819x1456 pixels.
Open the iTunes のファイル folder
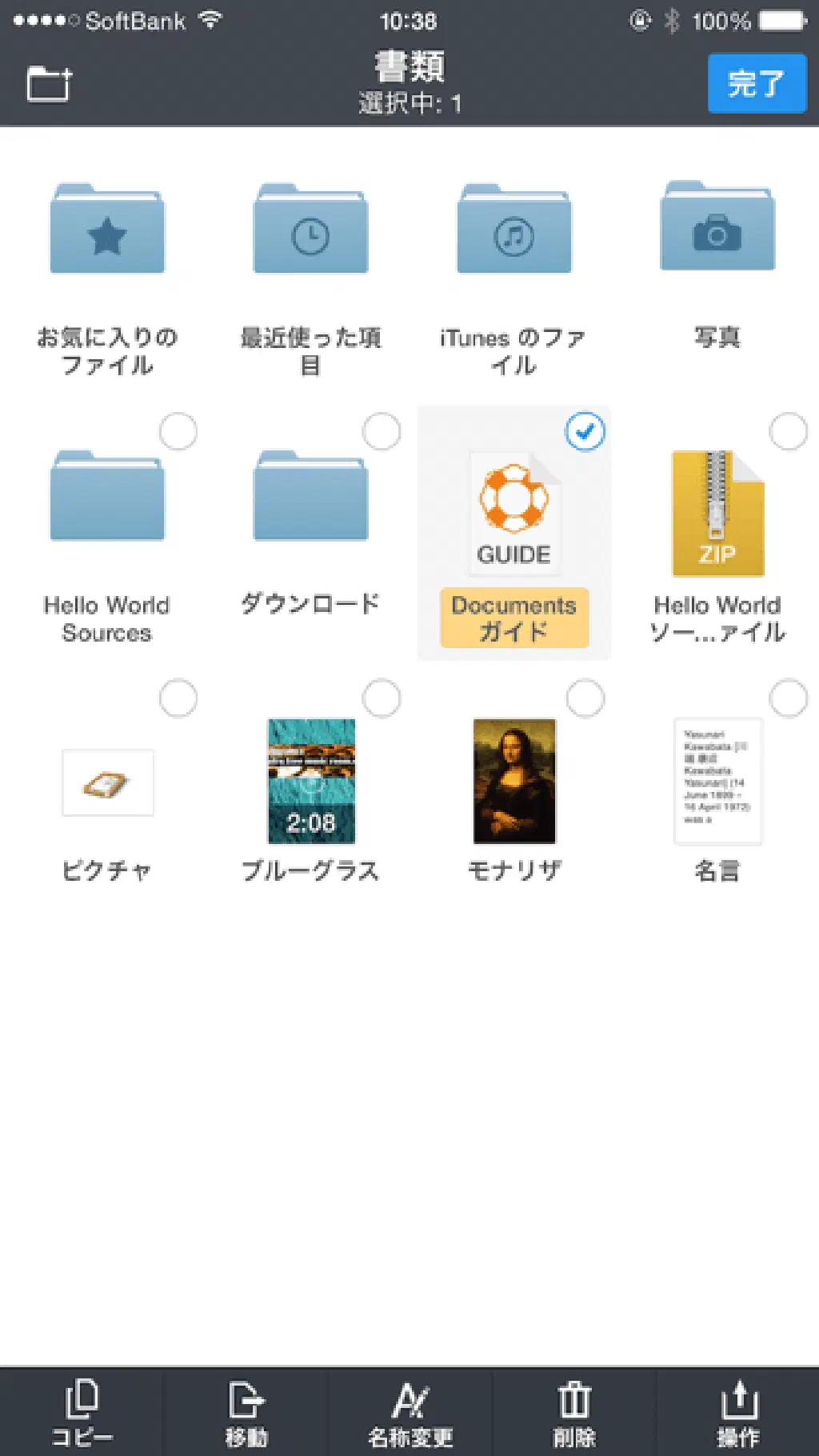click(x=513, y=232)
